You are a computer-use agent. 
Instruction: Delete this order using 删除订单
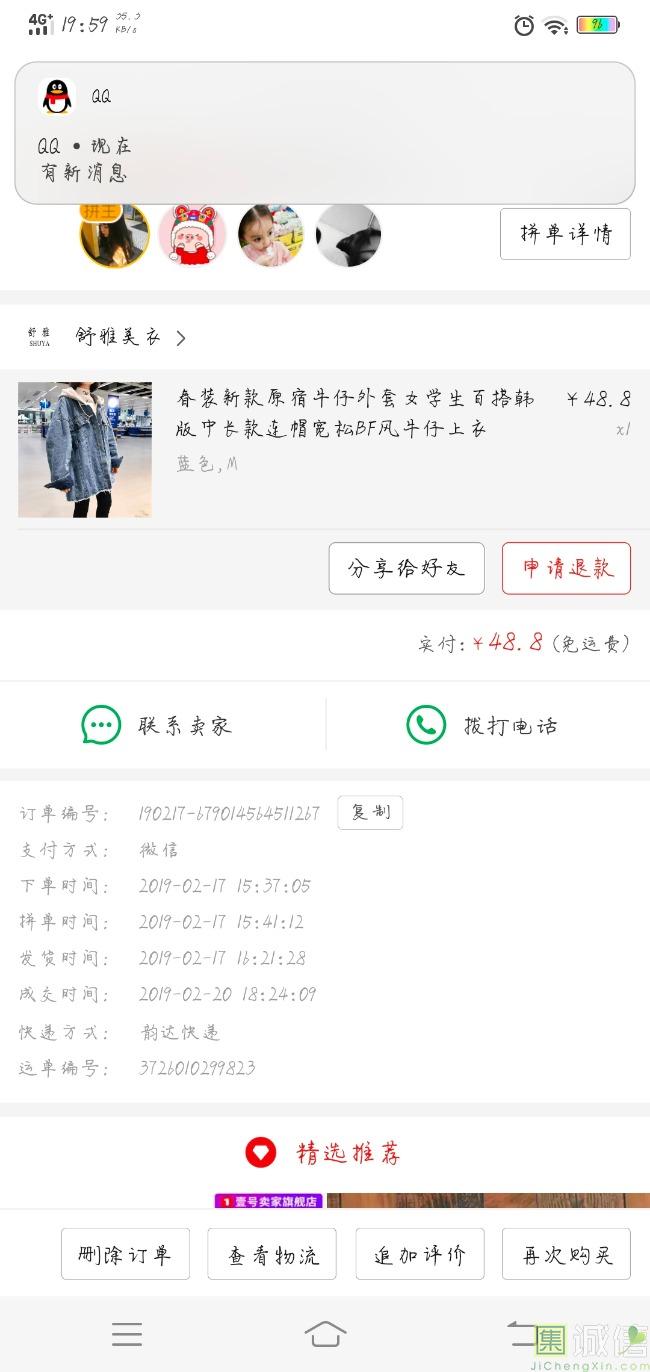pos(125,1254)
